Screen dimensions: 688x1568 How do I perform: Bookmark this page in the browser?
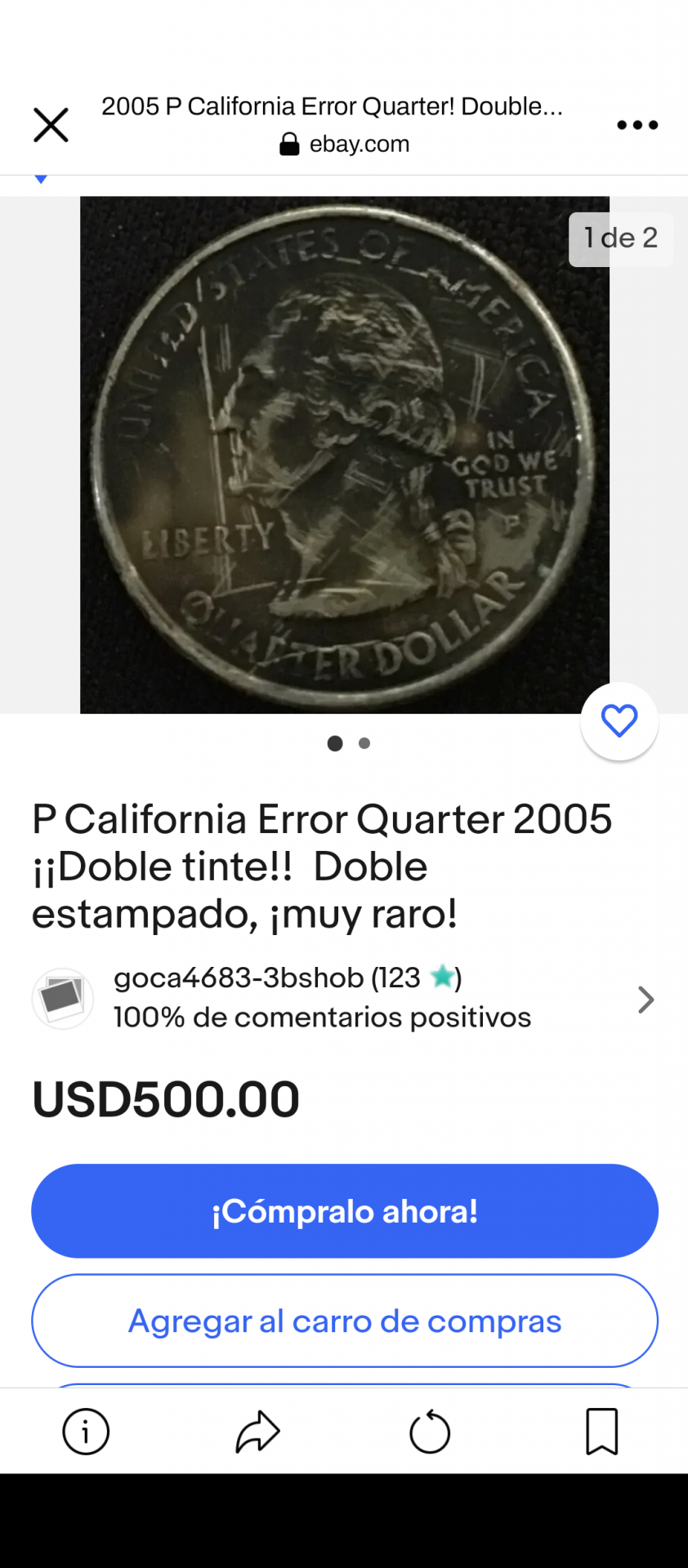coord(602,1432)
